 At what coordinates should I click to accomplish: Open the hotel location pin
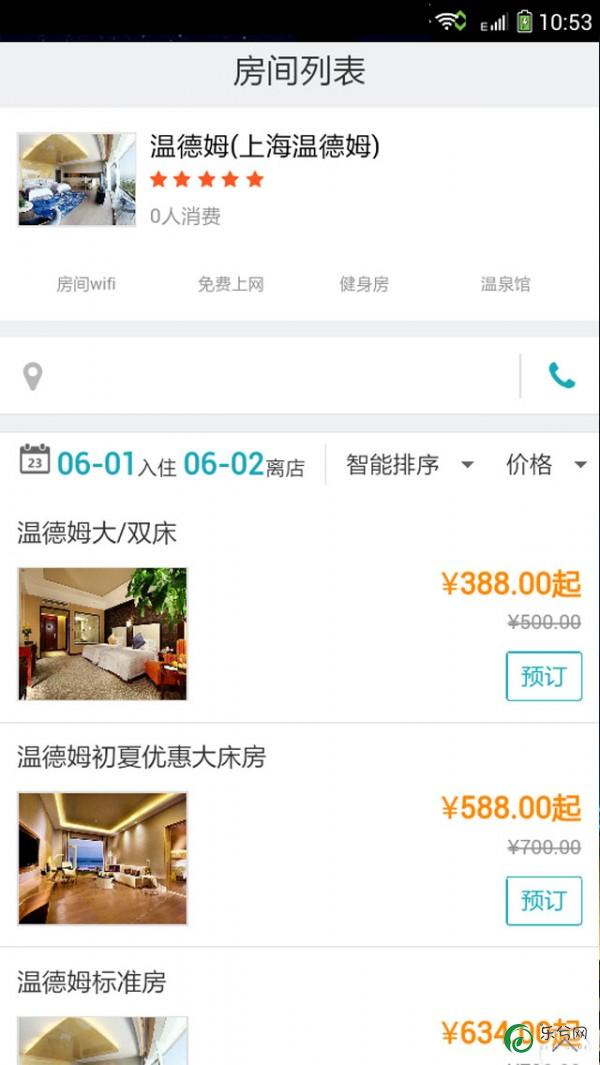pos(33,377)
